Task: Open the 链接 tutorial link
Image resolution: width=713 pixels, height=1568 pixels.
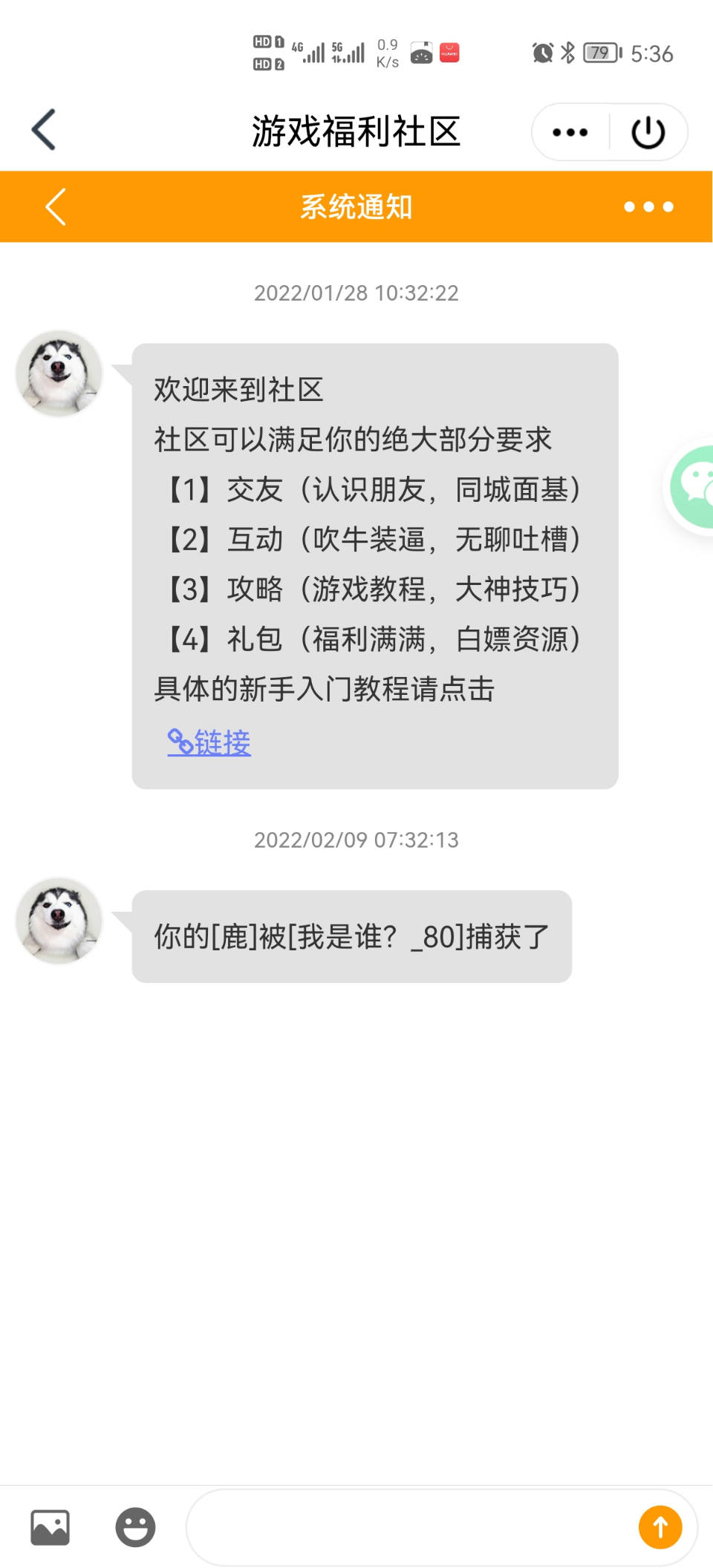Action: pyautogui.click(x=210, y=742)
